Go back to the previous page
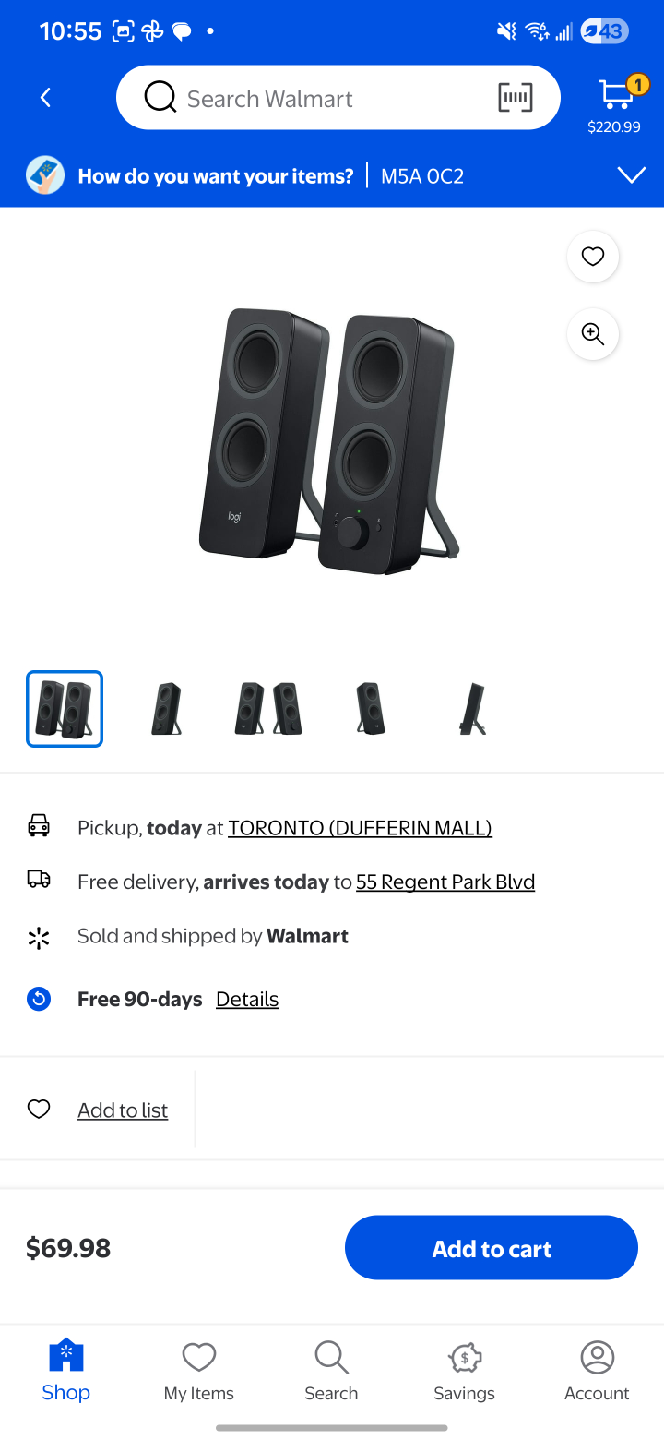Image resolution: width=664 pixels, height=1440 pixels. pos(45,98)
